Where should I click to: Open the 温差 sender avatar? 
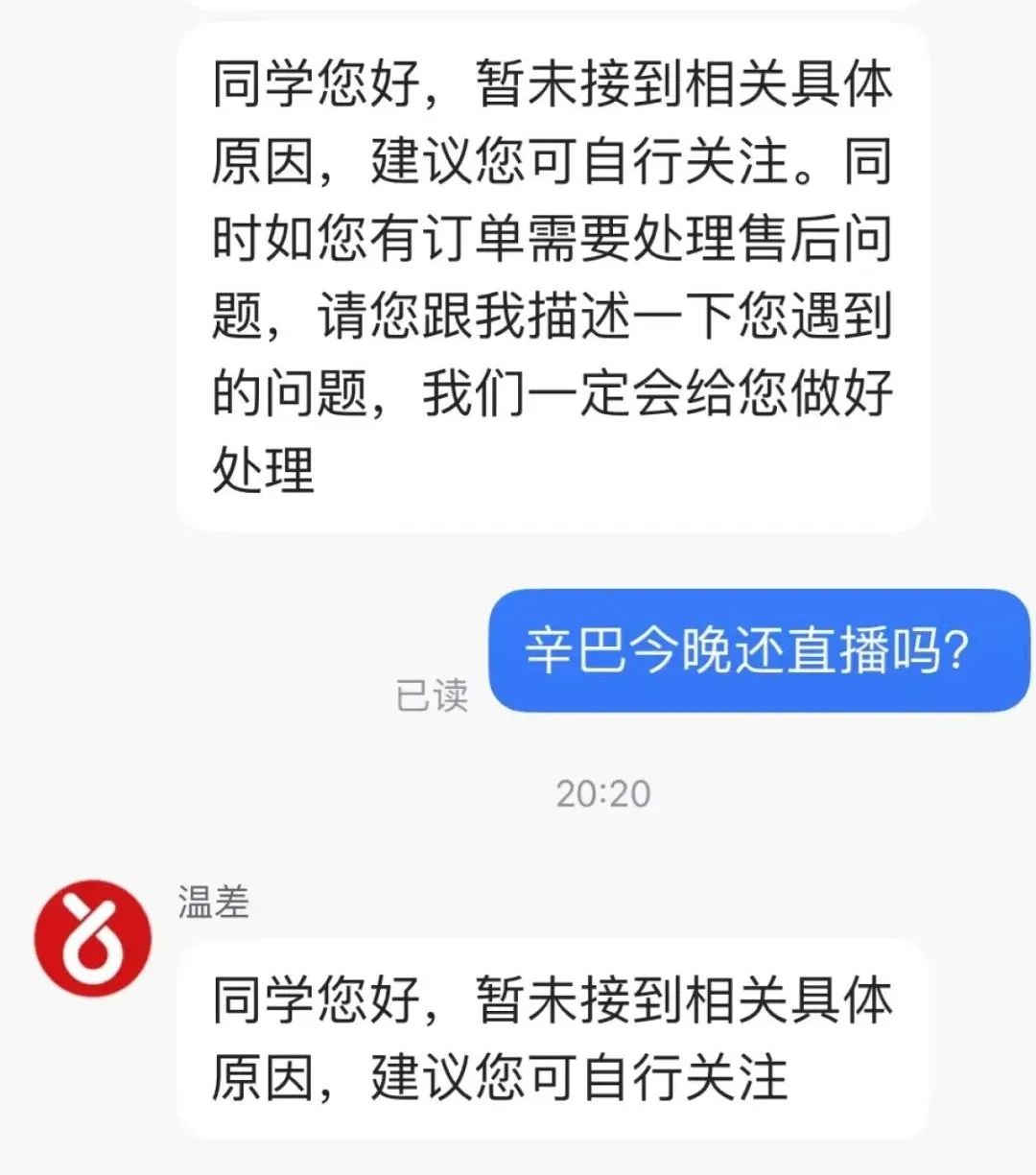click(x=92, y=938)
